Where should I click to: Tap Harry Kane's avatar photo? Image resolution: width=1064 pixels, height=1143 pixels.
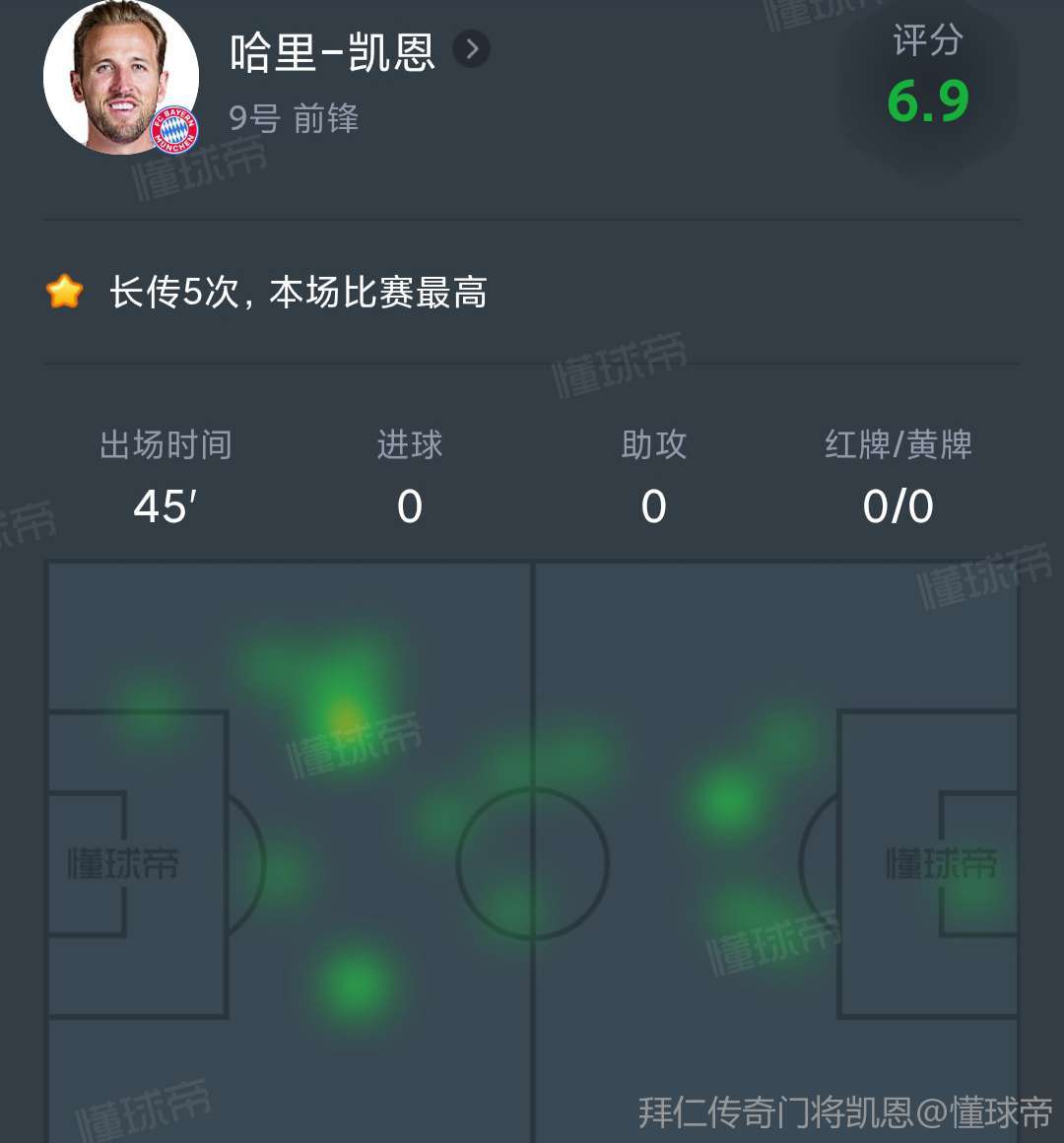(121, 77)
